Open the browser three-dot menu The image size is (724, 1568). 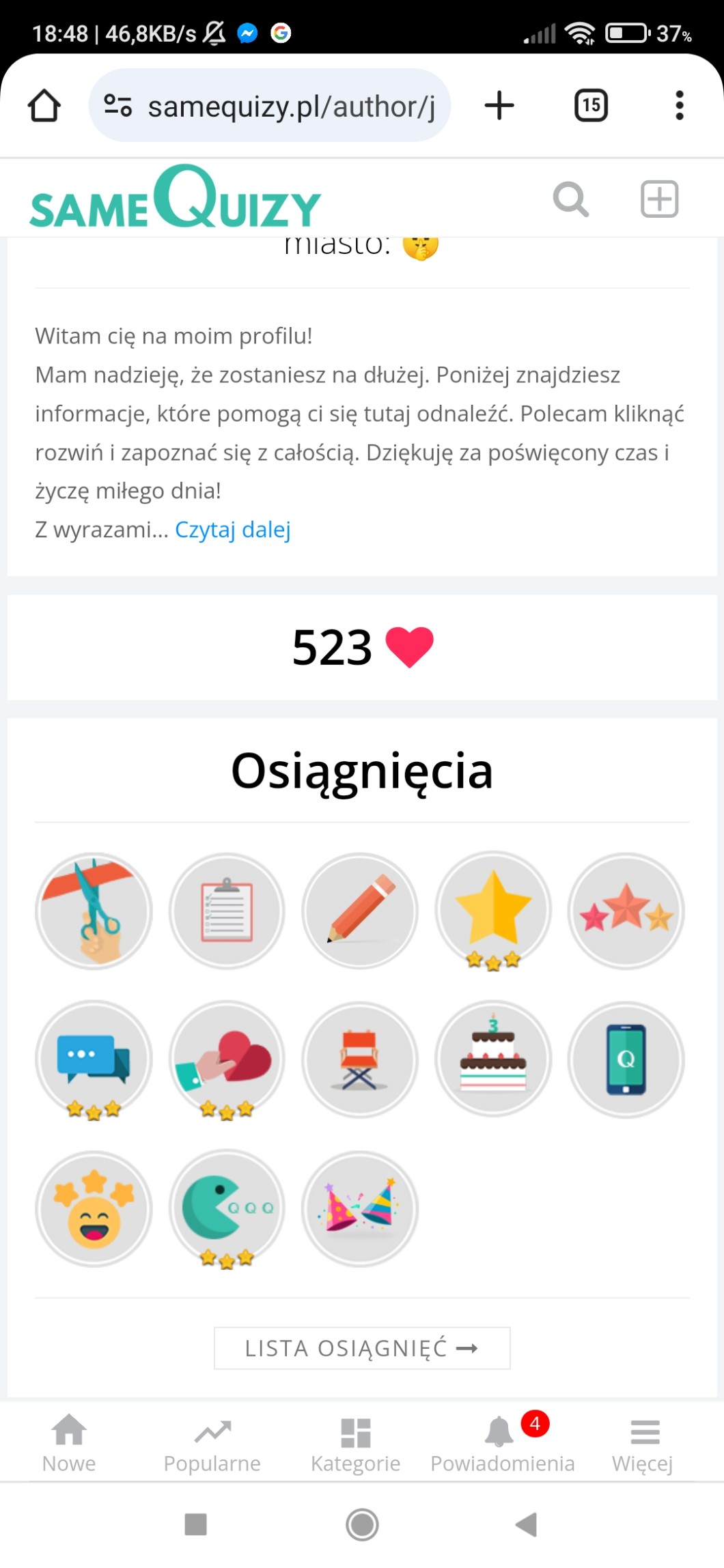(679, 106)
